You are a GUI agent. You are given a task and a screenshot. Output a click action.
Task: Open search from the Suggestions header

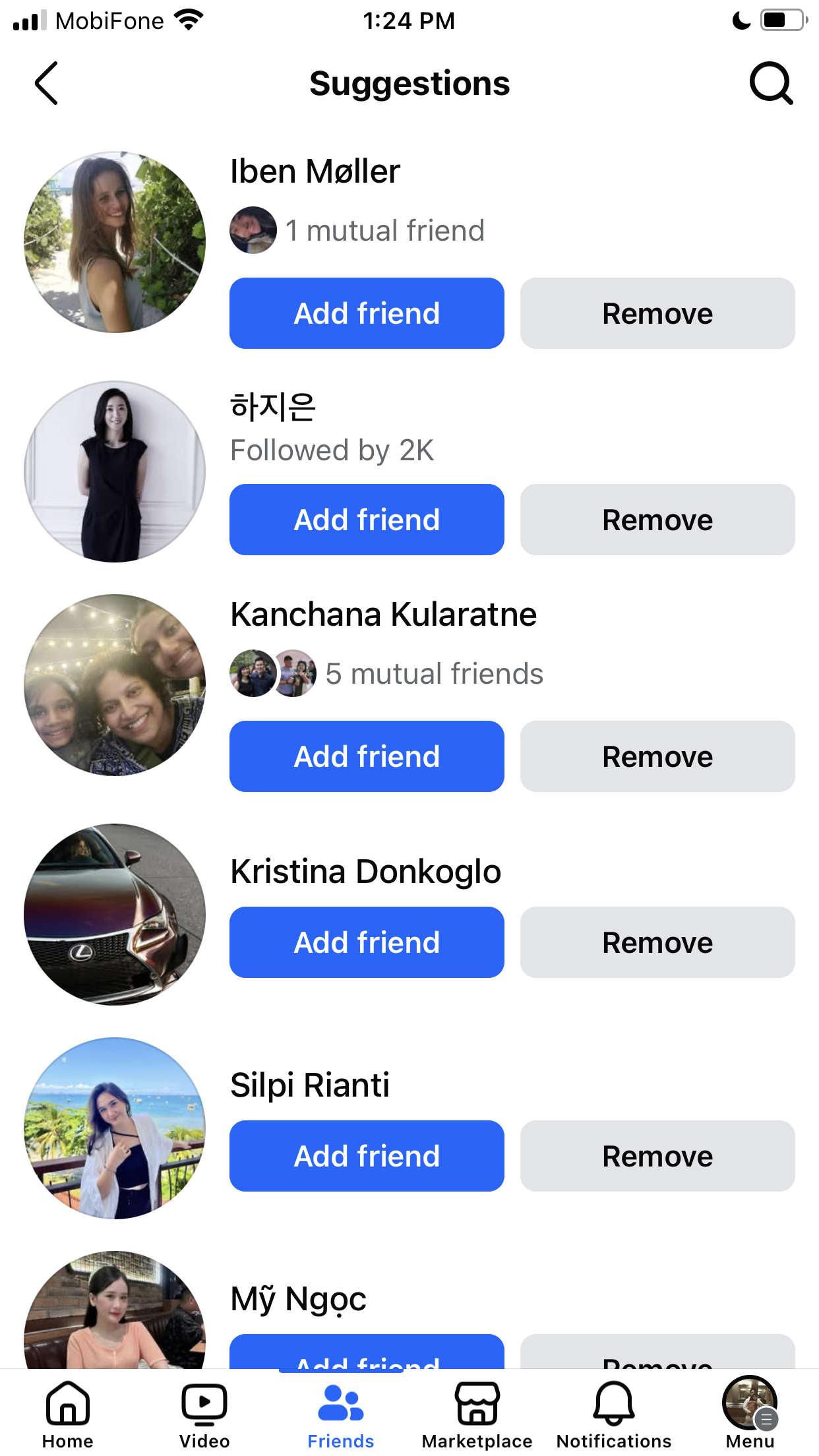771,83
